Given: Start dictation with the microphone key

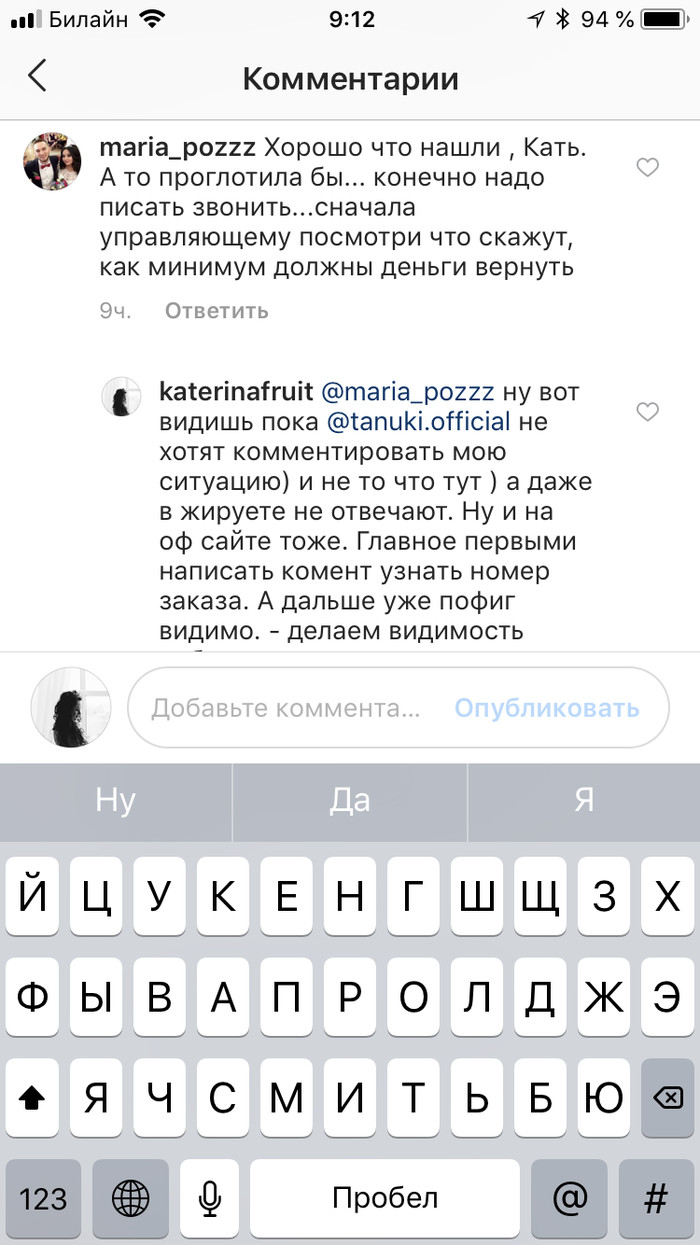Looking at the screenshot, I should pos(209,1198).
